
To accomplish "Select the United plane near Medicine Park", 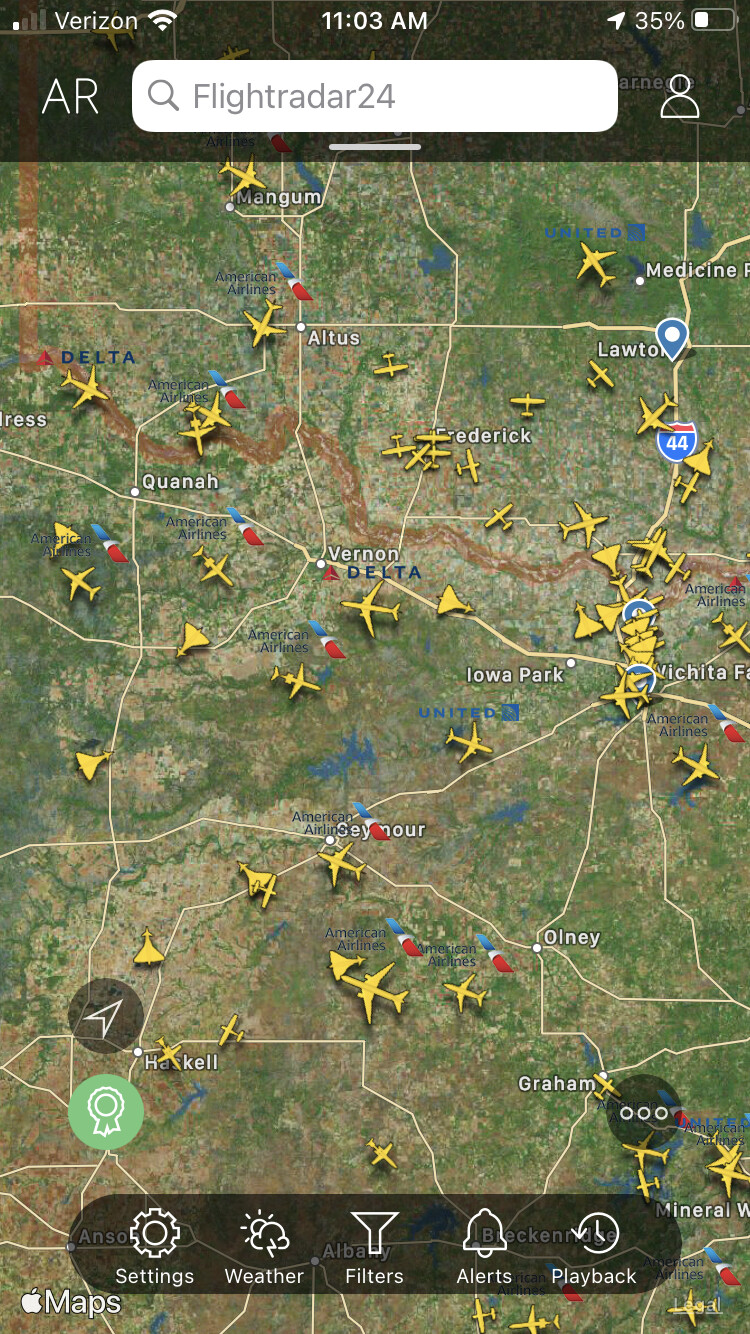I will (x=597, y=265).
